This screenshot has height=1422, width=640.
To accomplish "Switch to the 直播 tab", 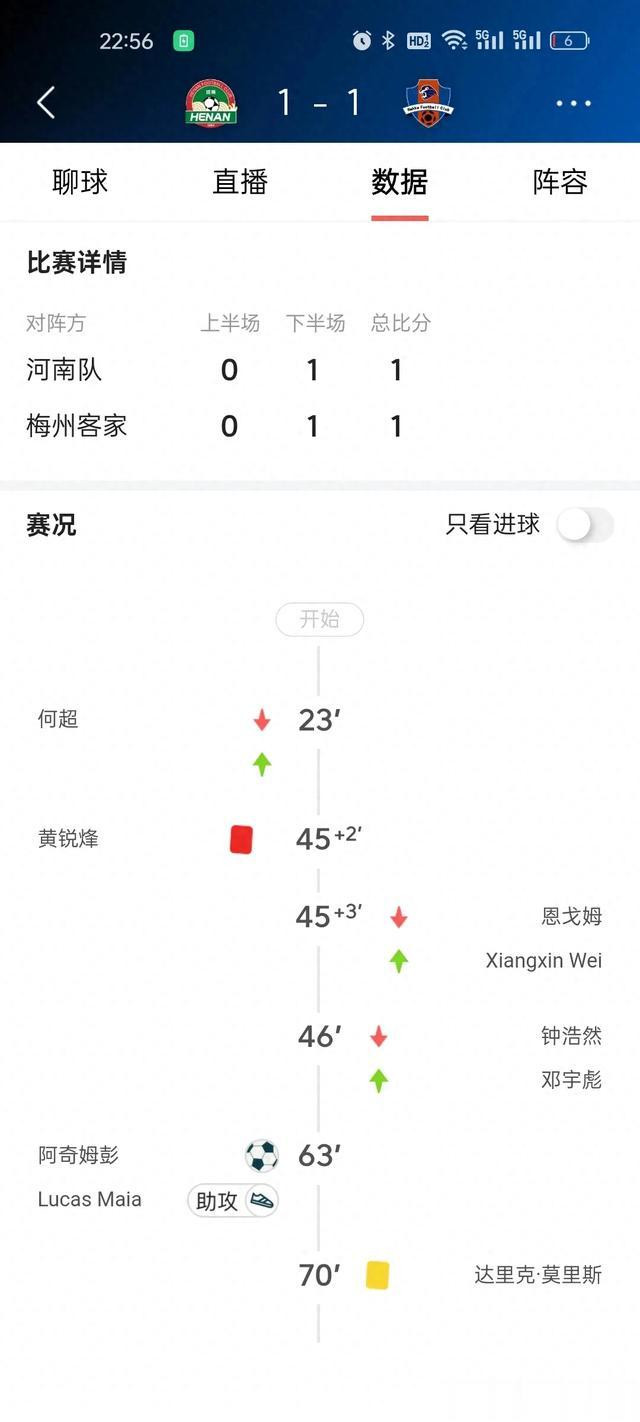I will click(240, 182).
